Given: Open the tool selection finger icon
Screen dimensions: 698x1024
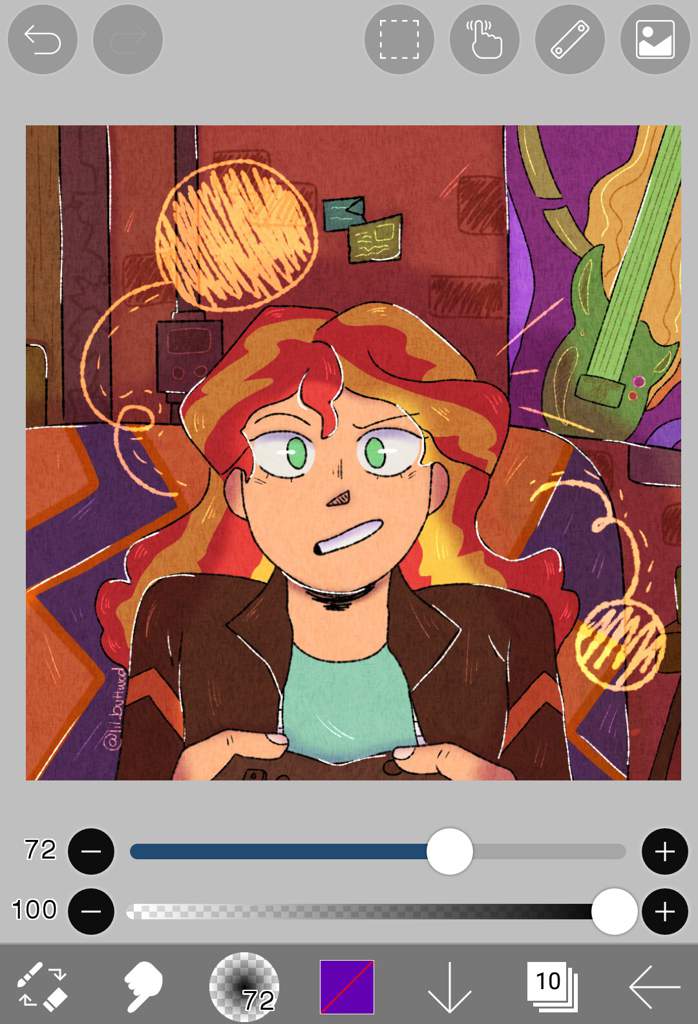Looking at the screenshot, I should tap(143, 987).
